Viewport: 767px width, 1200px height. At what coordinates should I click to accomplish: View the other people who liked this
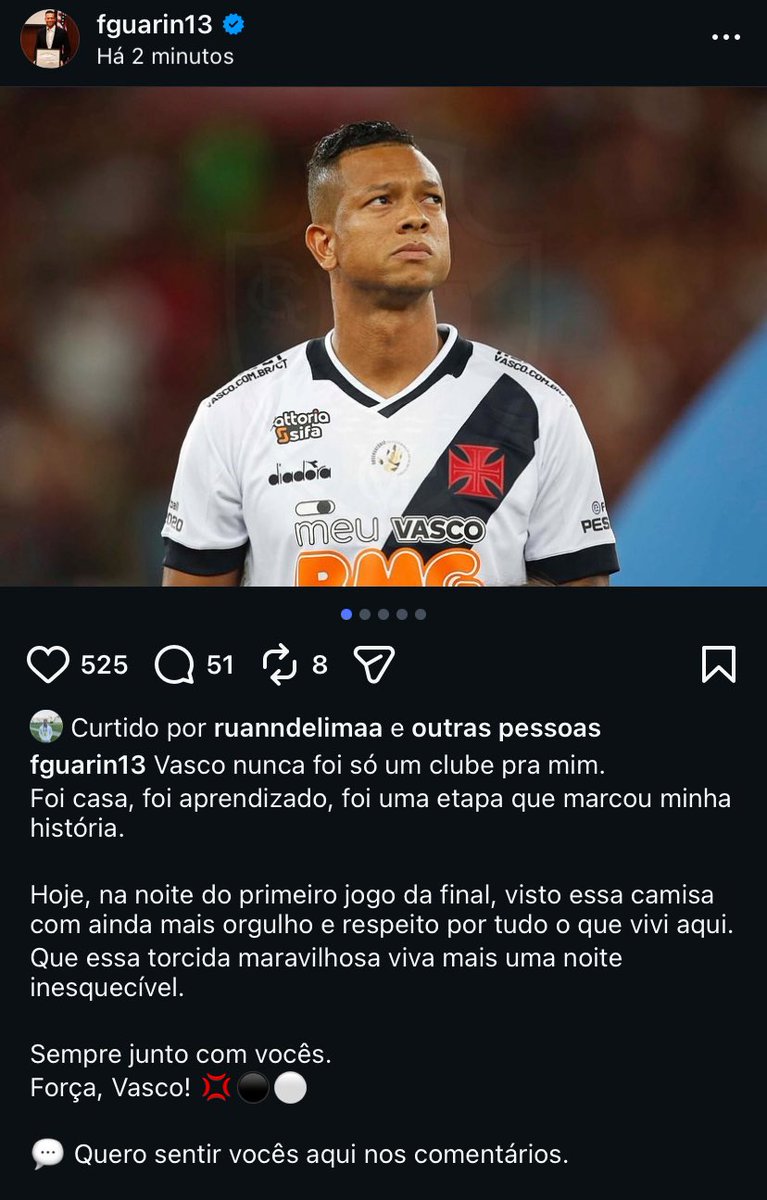point(506,728)
